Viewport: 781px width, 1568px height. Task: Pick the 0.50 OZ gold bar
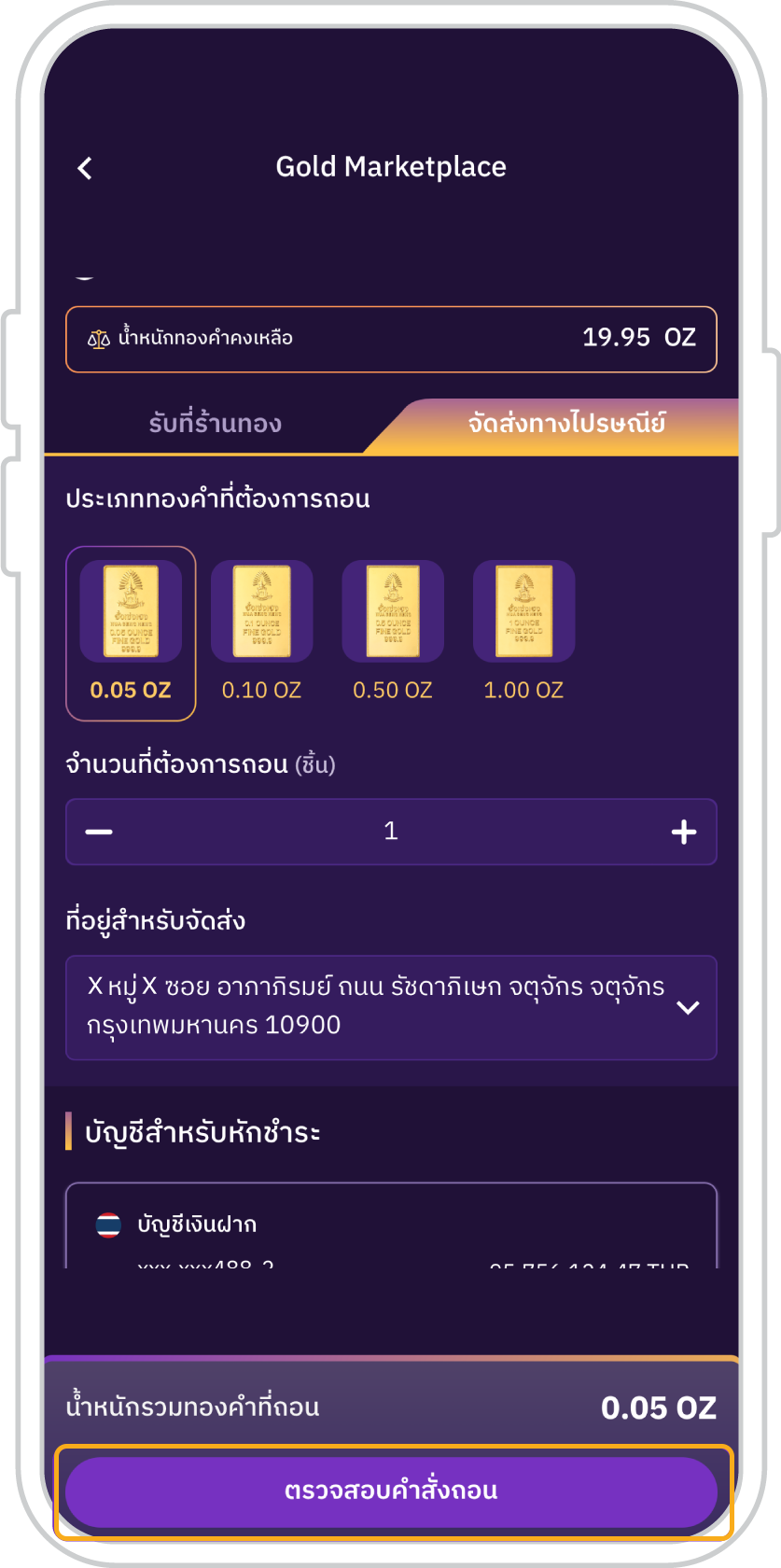(x=393, y=634)
